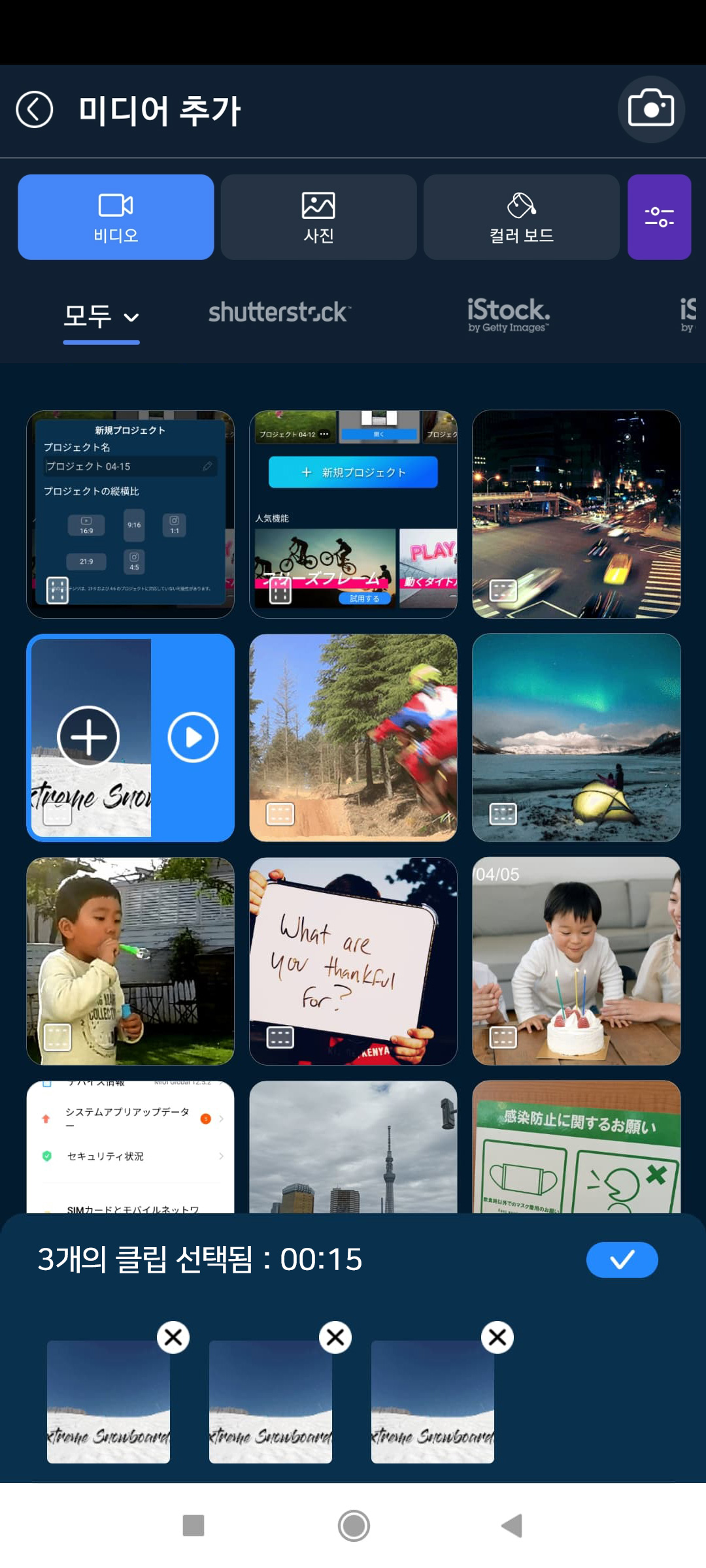The height and width of the screenshot is (1568, 706).
Task: Remove the third selected snowboard clip
Action: pos(497,1337)
